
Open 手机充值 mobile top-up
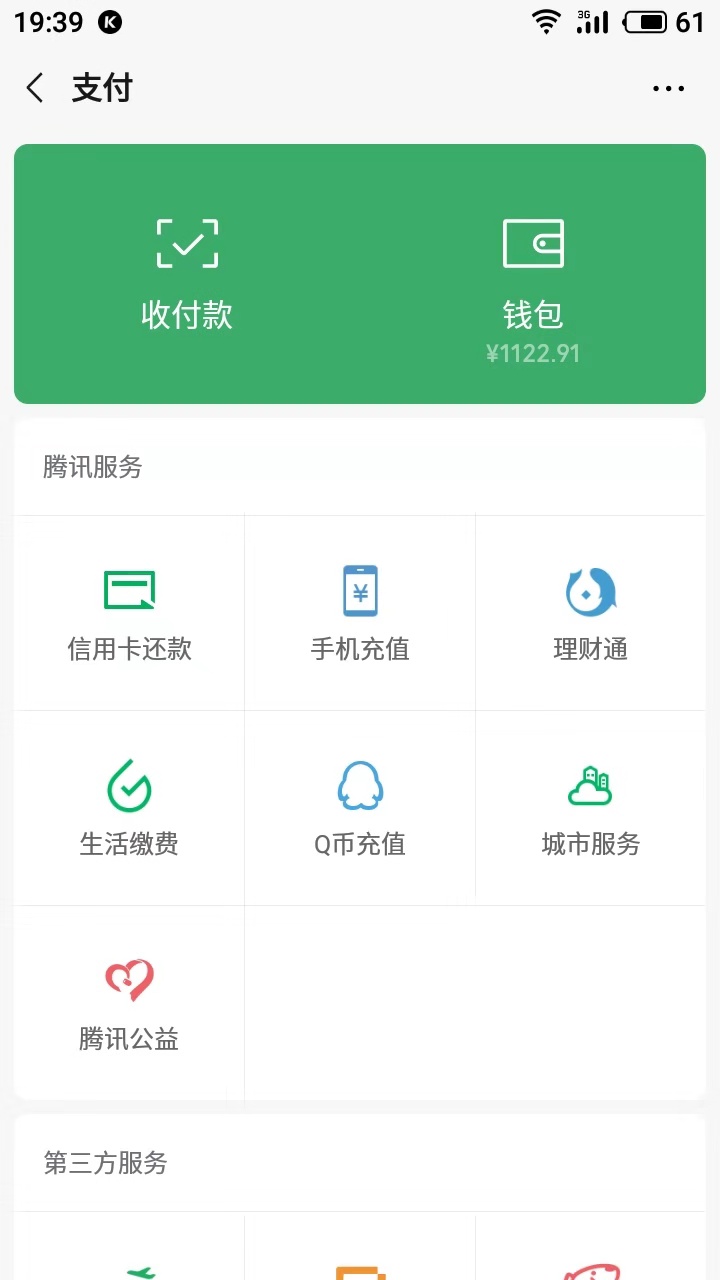[360, 613]
